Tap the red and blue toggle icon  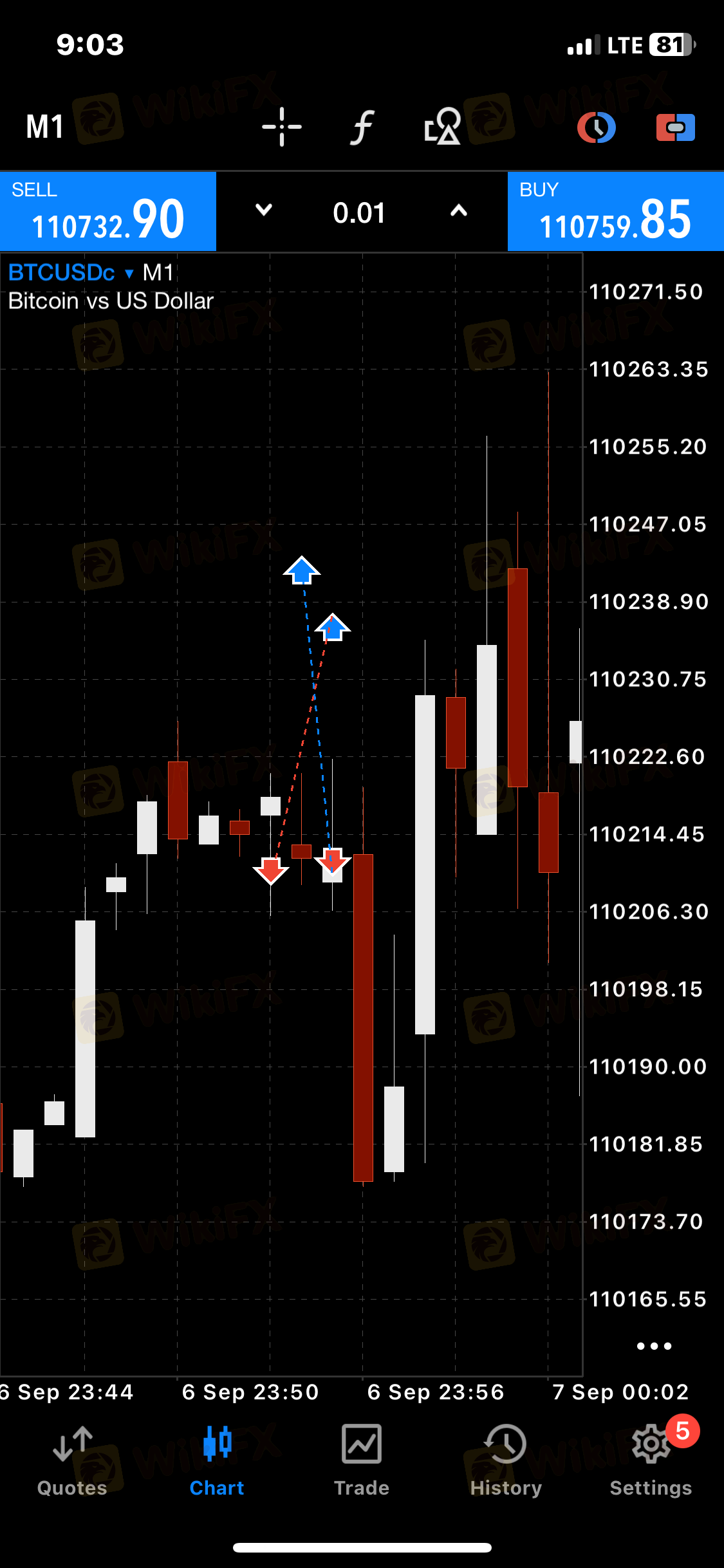click(675, 127)
